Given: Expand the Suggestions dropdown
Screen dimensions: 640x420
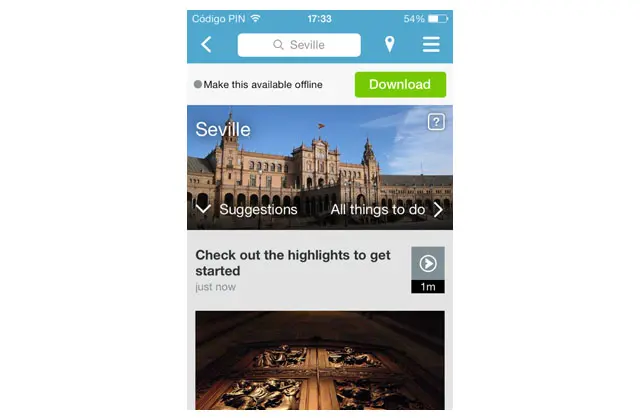Looking at the screenshot, I should click(x=247, y=210).
